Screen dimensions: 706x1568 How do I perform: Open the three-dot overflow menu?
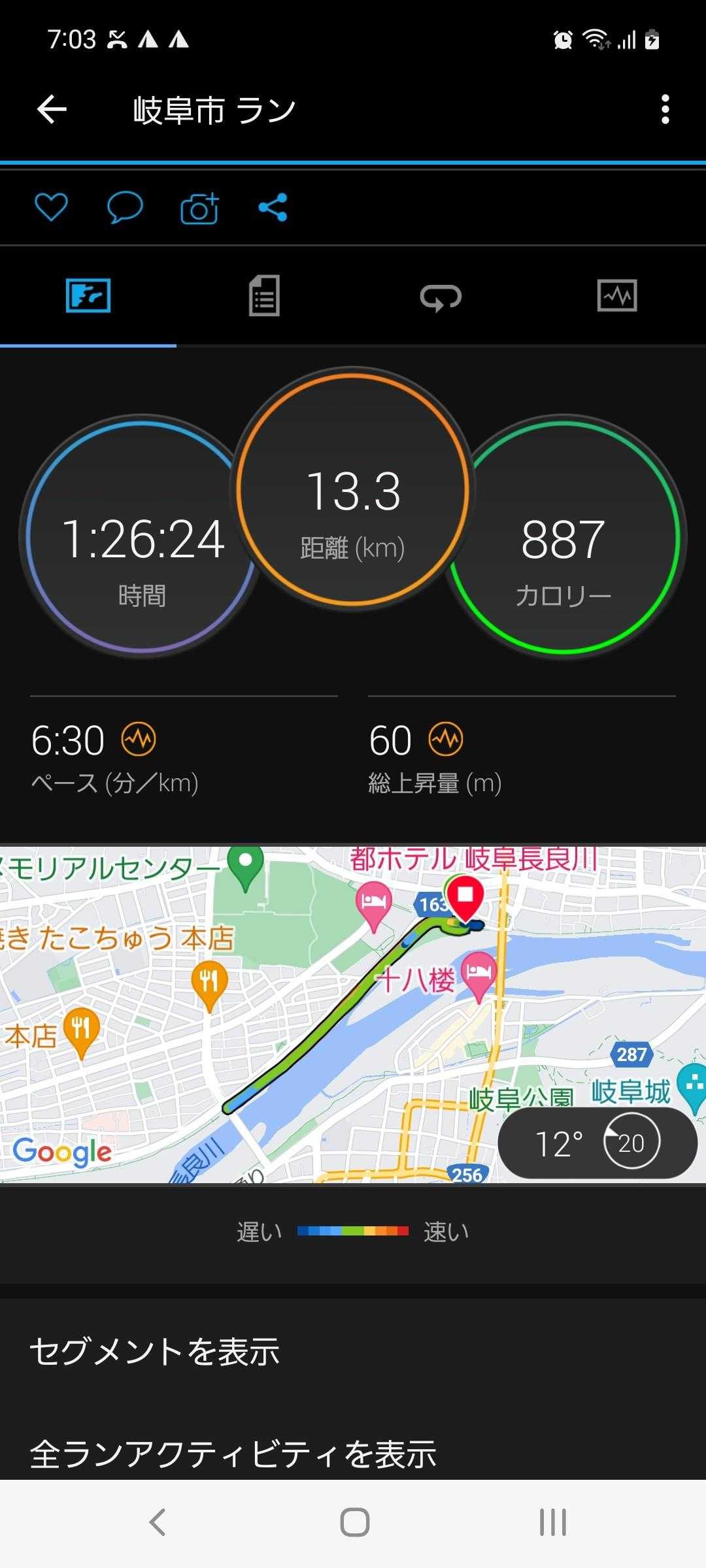[665, 109]
